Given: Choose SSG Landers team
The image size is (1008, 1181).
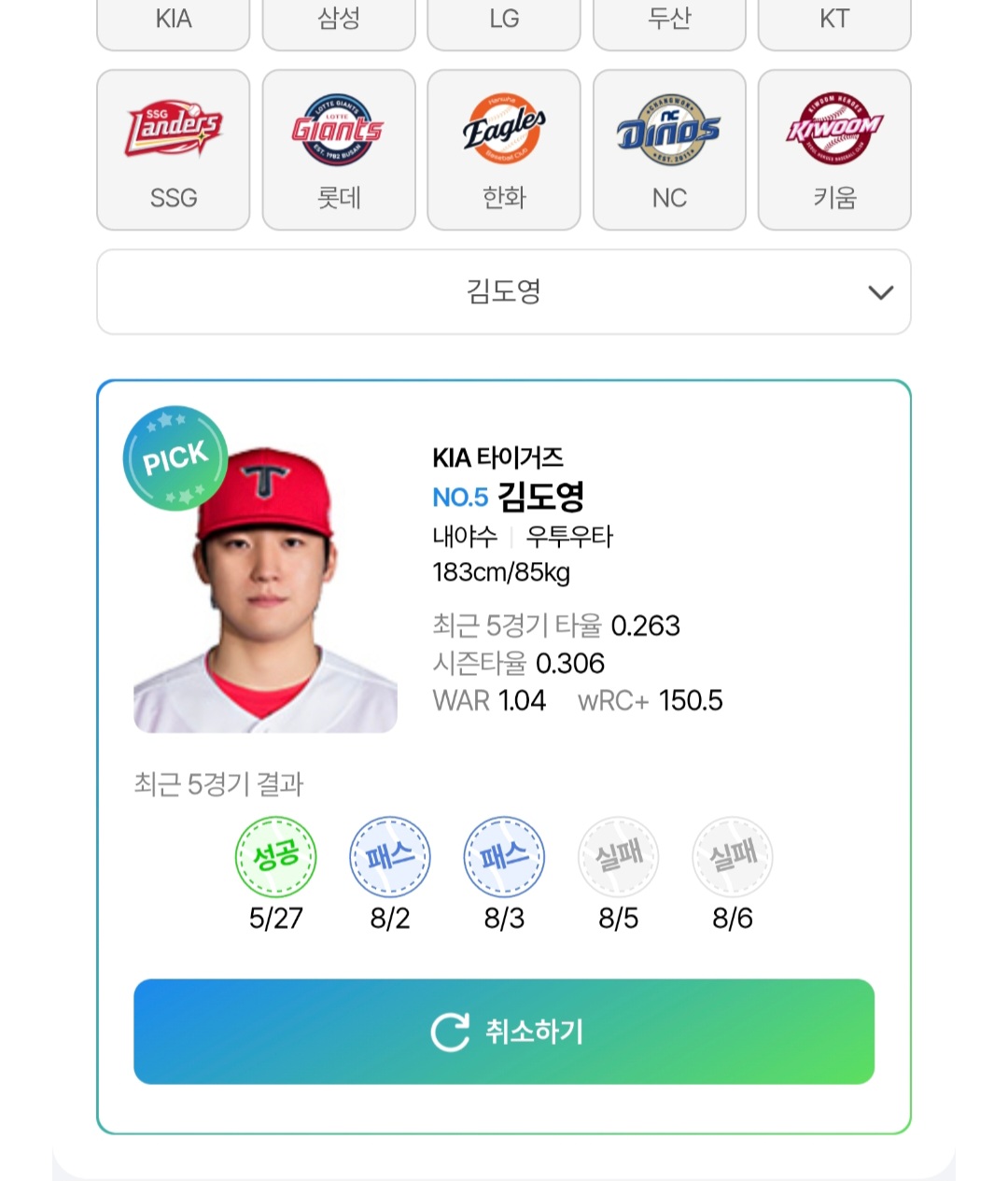Looking at the screenshot, I should (174, 149).
